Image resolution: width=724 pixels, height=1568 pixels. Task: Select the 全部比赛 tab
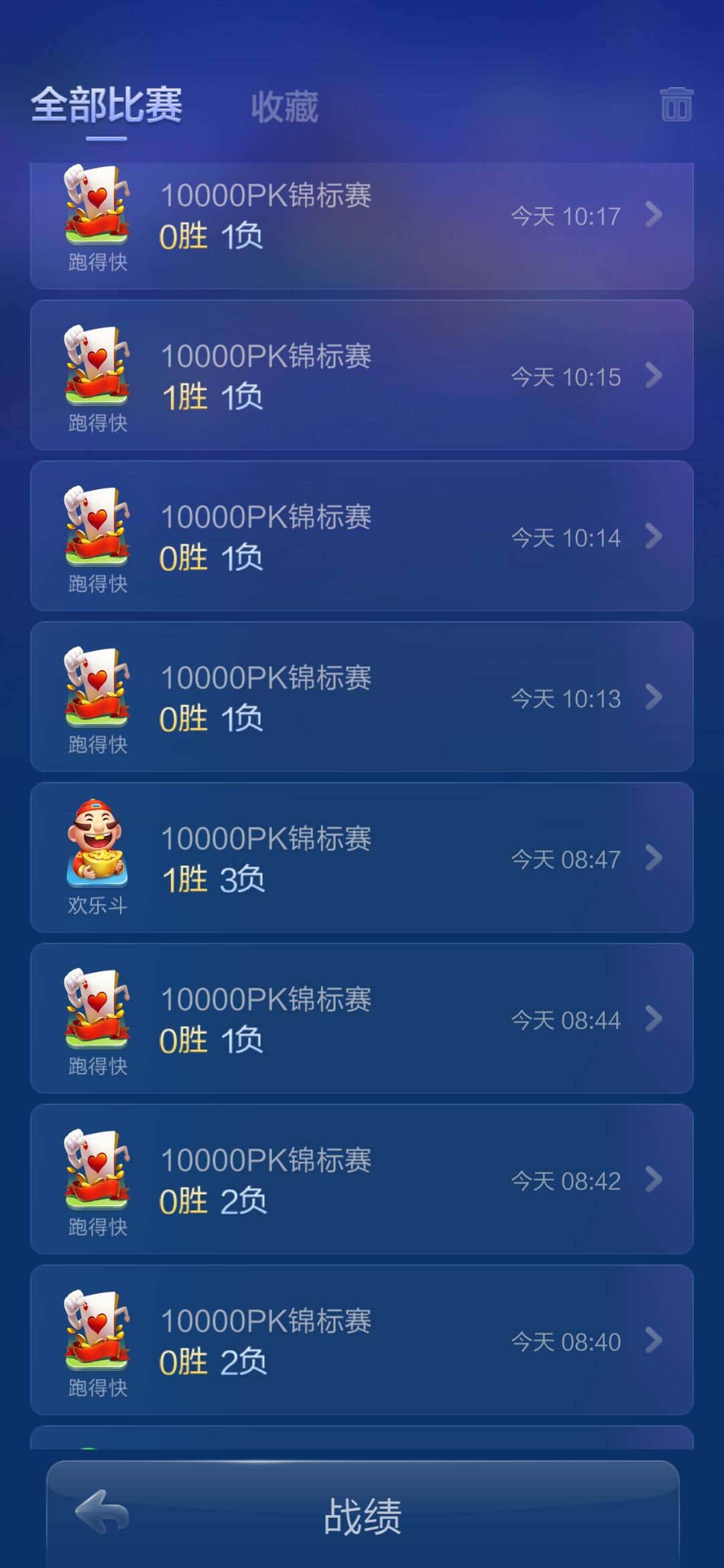[107, 106]
